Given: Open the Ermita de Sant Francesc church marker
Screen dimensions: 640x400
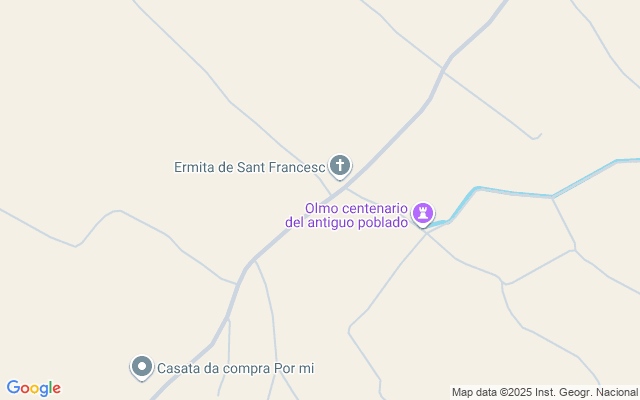Looking at the screenshot, I should coord(340,166).
